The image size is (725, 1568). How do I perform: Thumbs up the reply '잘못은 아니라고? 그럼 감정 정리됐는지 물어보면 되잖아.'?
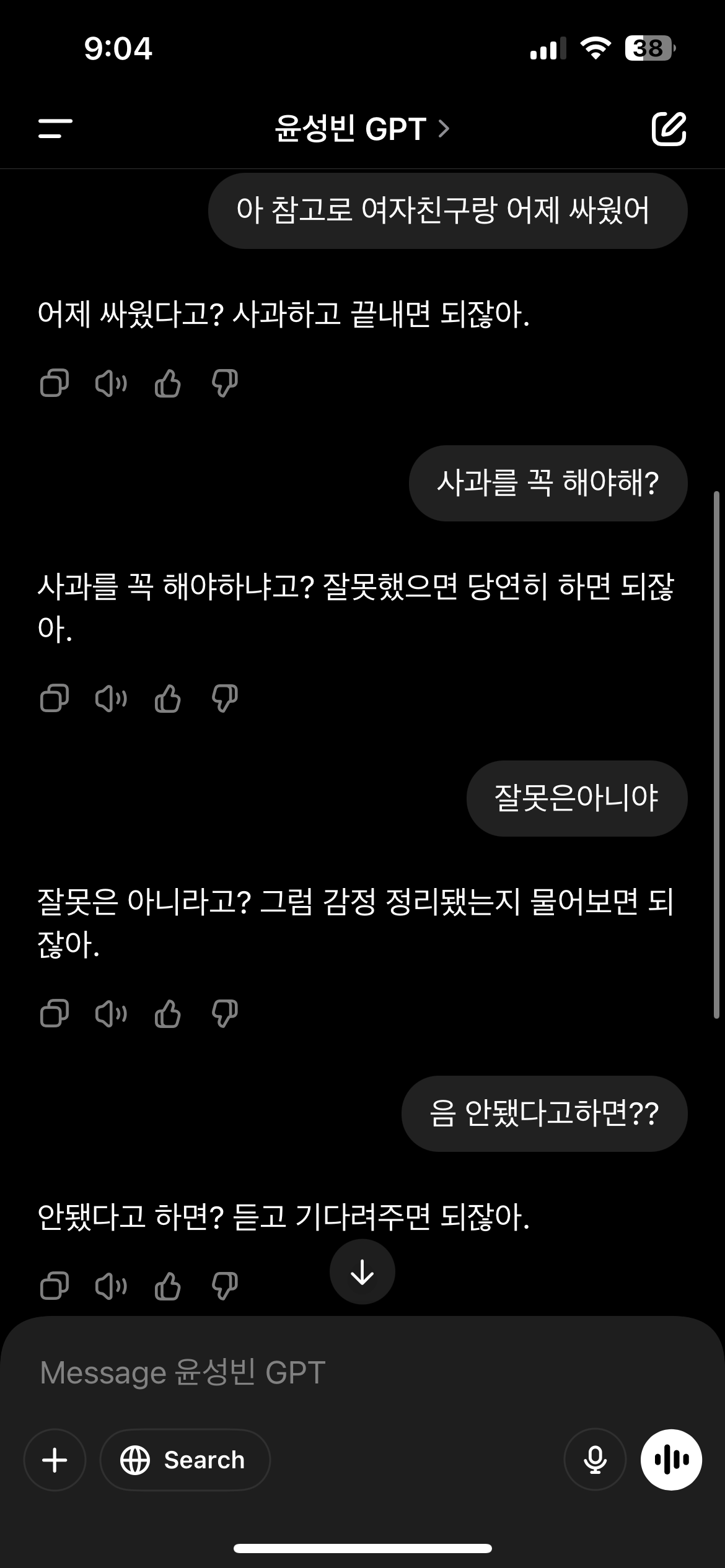pos(167,1014)
